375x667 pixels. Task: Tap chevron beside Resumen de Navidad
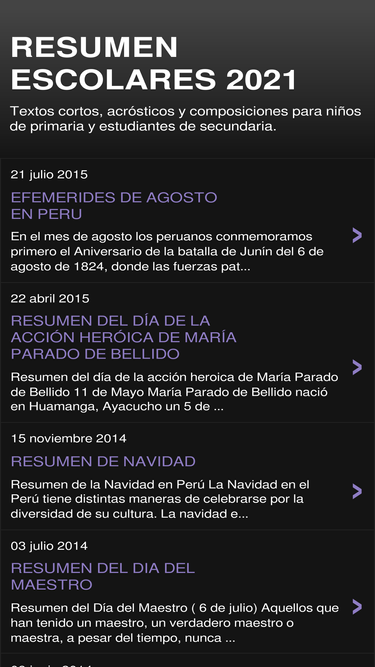[x=357, y=491]
